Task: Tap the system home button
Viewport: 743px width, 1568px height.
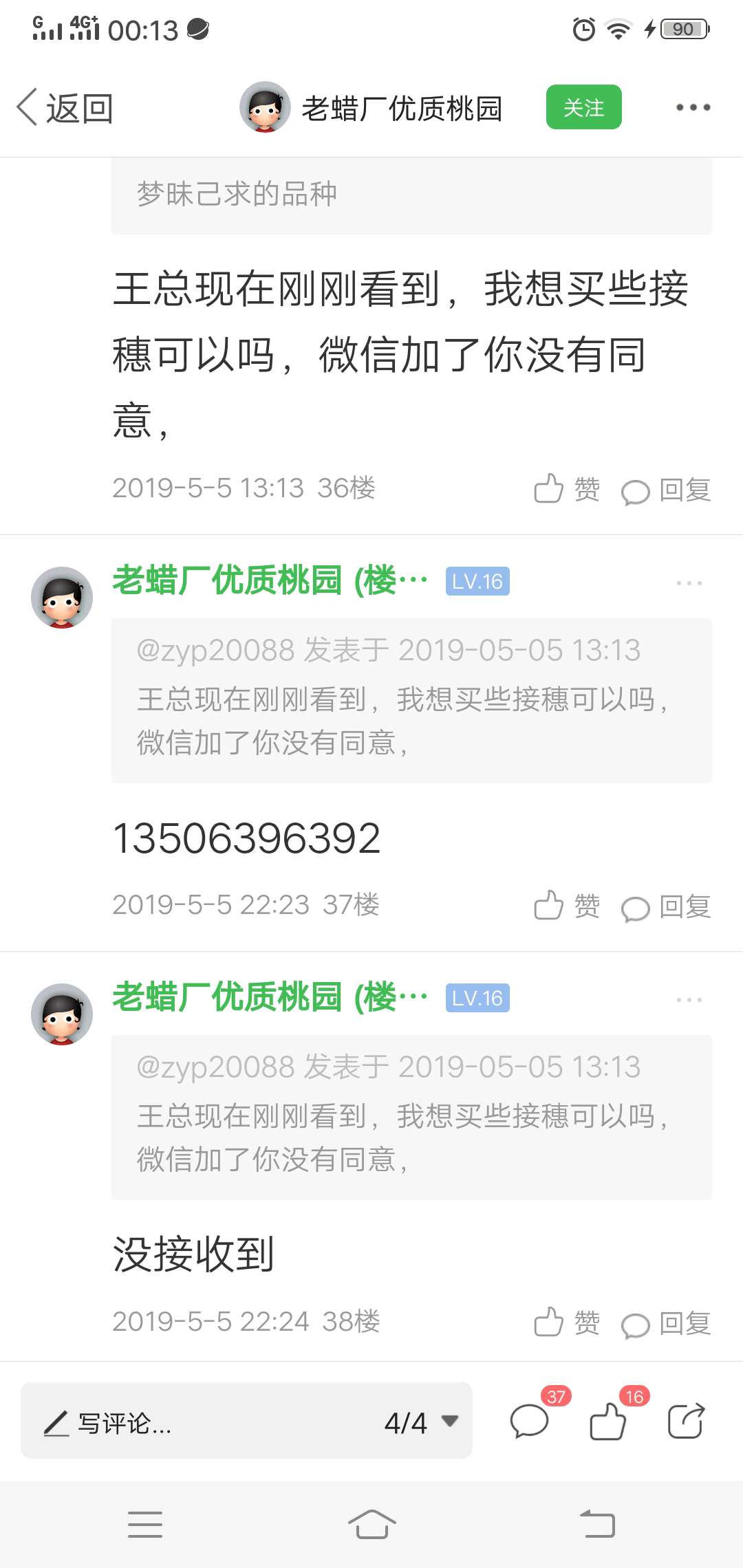Action: tap(371, 1524)
